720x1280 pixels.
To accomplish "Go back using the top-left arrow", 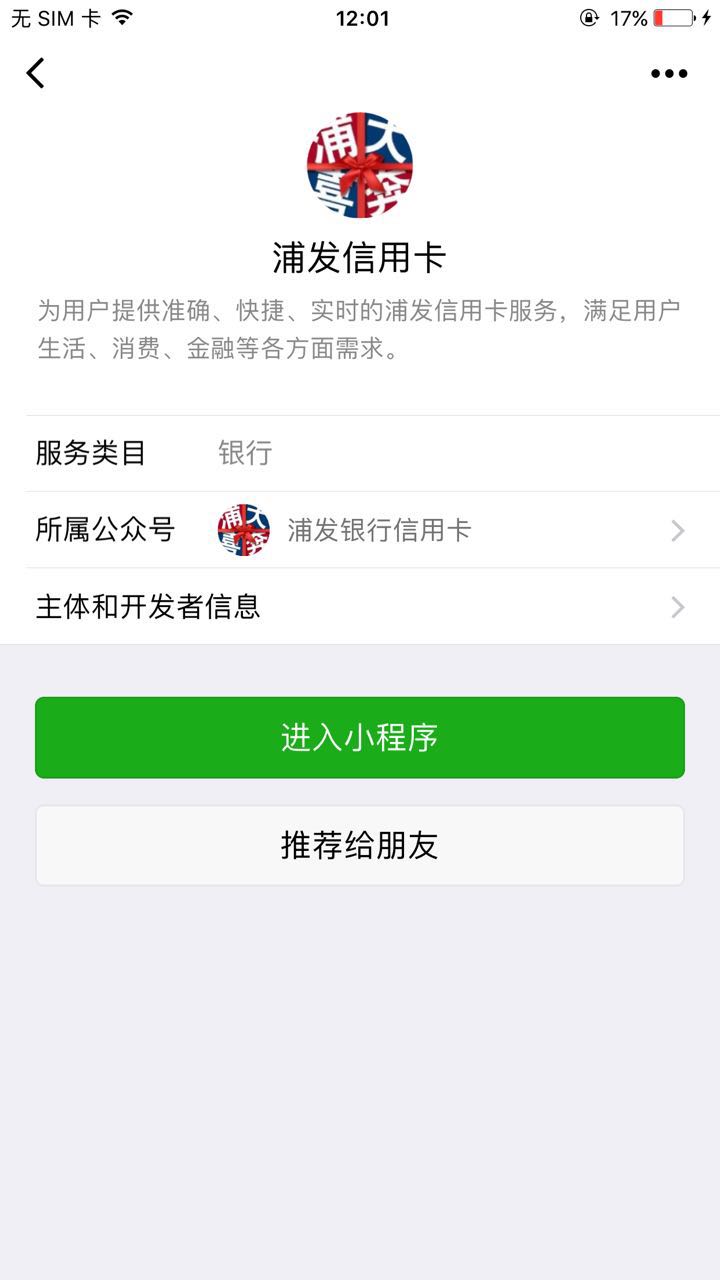I will [x=36, y=73].
